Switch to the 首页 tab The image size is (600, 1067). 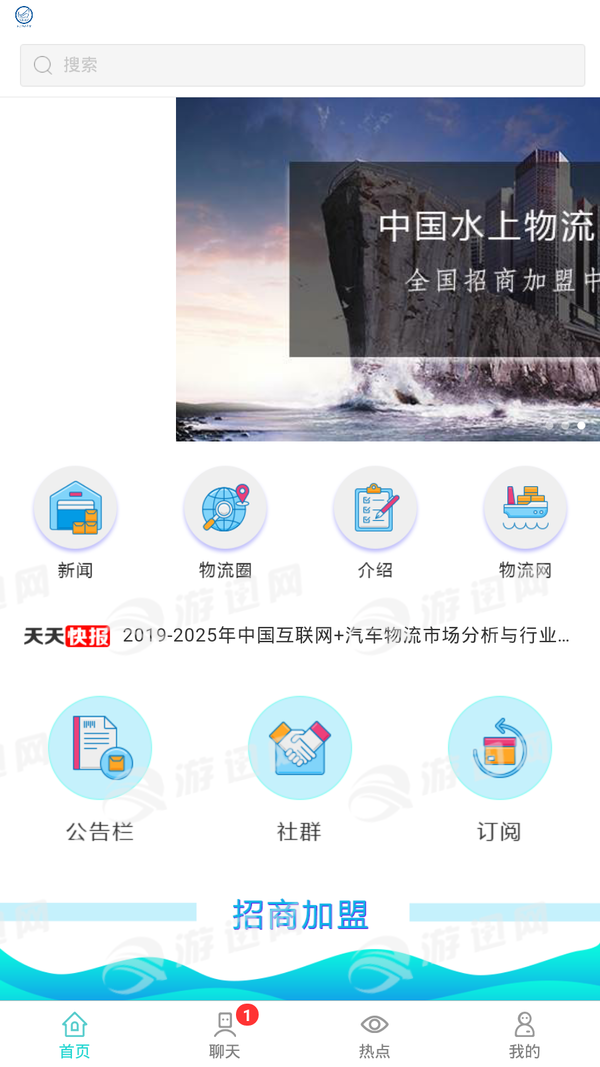pos(75,1035)
